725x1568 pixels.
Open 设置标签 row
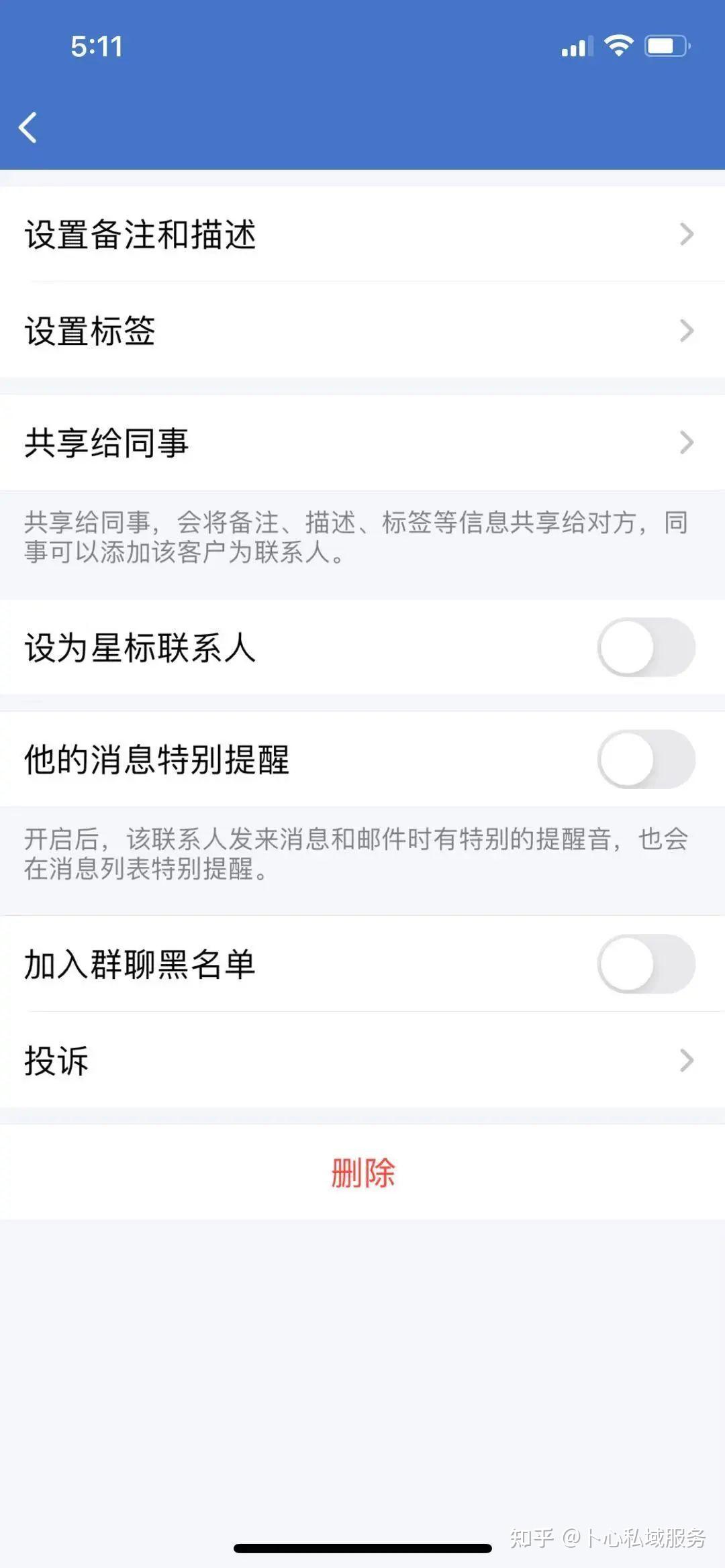tap(362, 331)
